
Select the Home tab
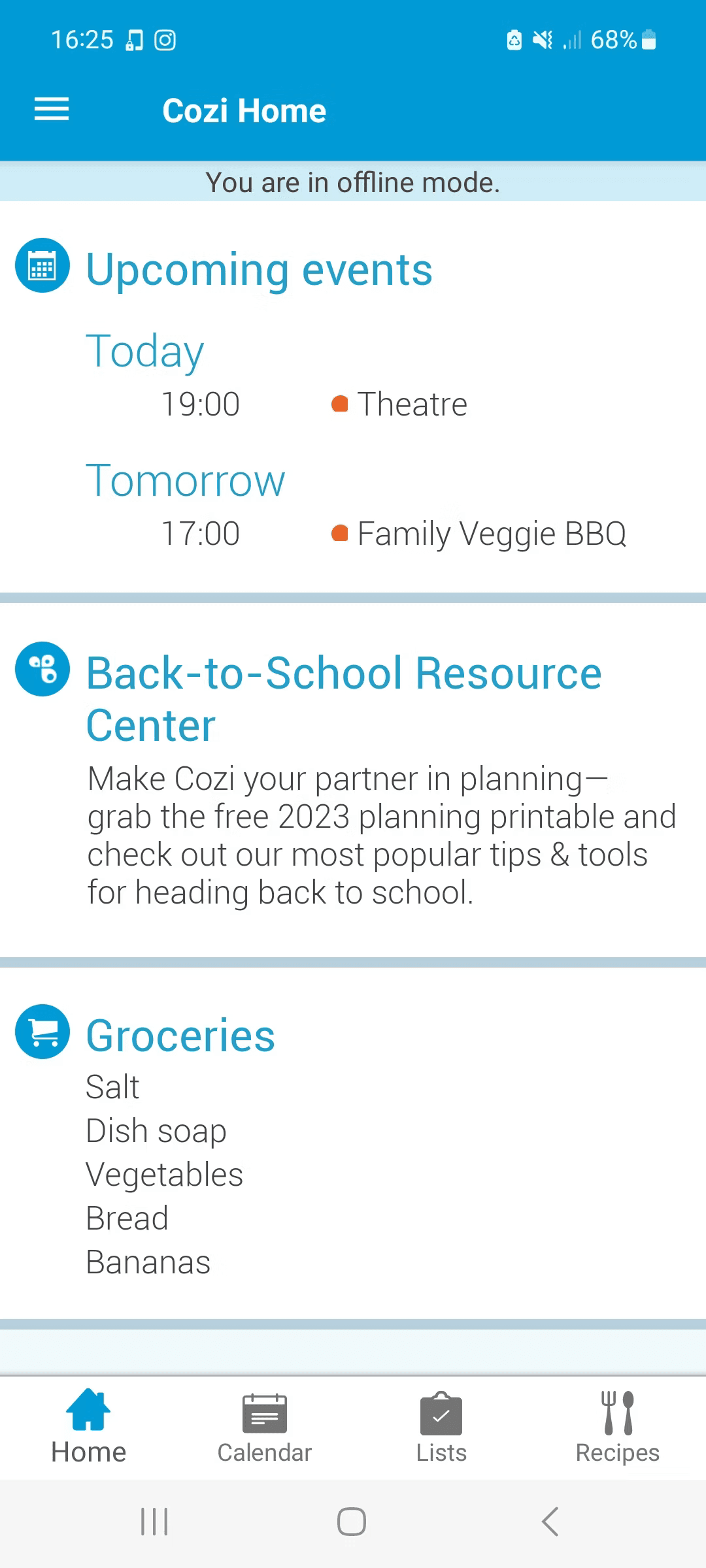88,1428
